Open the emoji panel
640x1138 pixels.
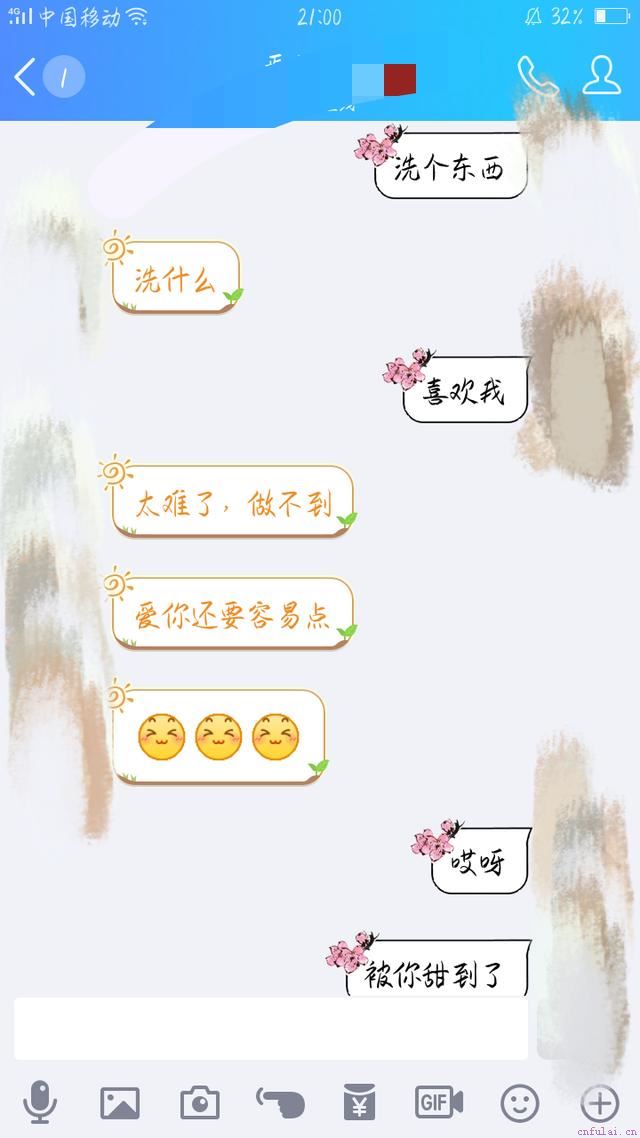point(520,1103)
